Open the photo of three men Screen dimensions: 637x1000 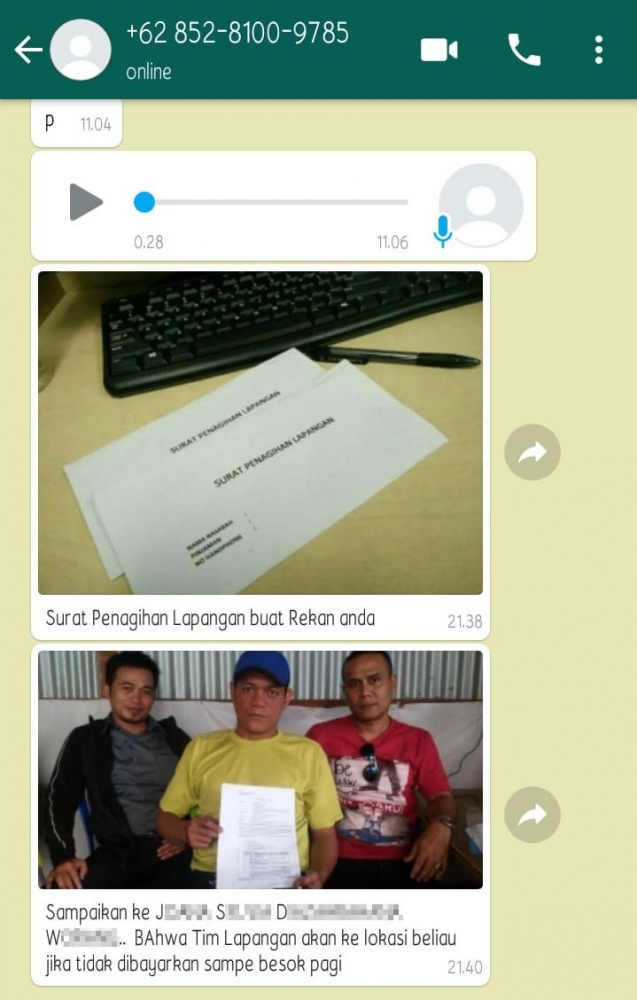pyautogui.click(x=260, y=768)
